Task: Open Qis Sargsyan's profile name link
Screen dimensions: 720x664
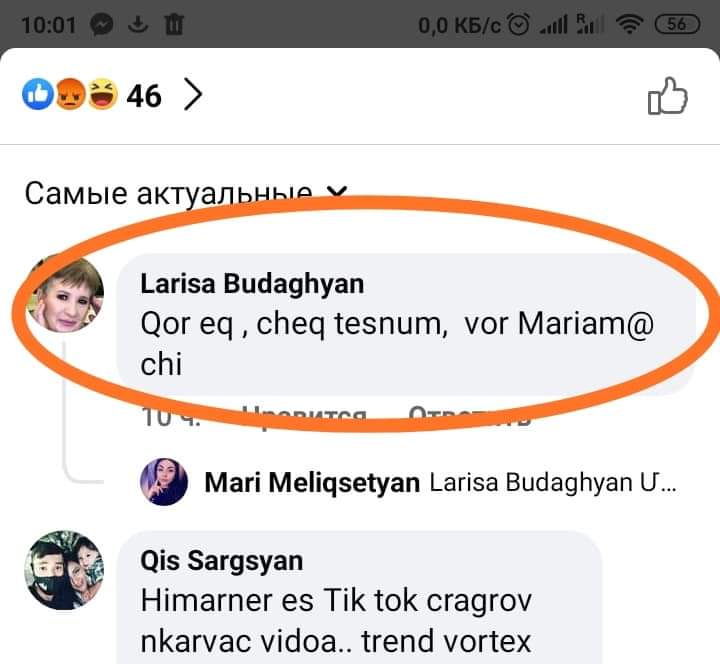Action: coord(221,561)
